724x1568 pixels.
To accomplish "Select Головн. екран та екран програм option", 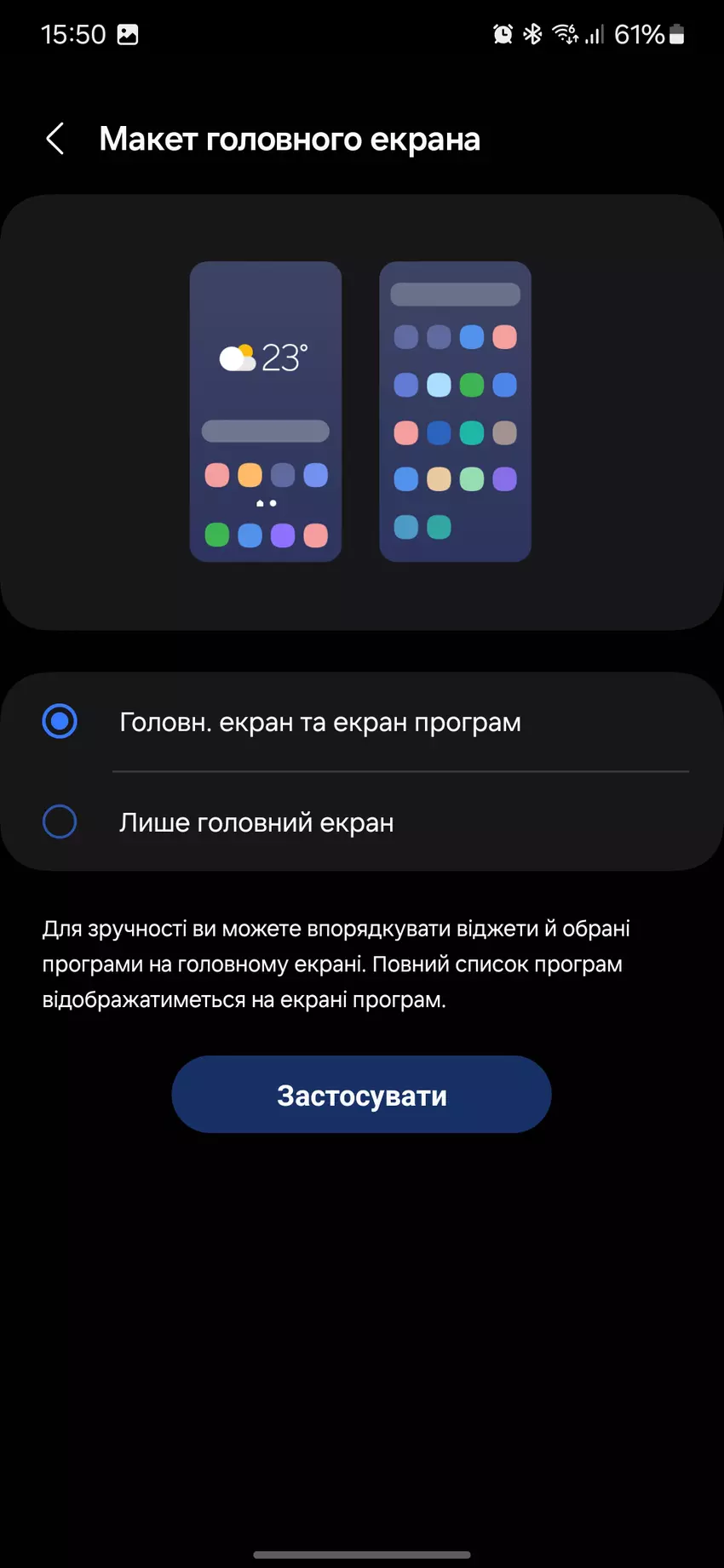I will 60,722.
